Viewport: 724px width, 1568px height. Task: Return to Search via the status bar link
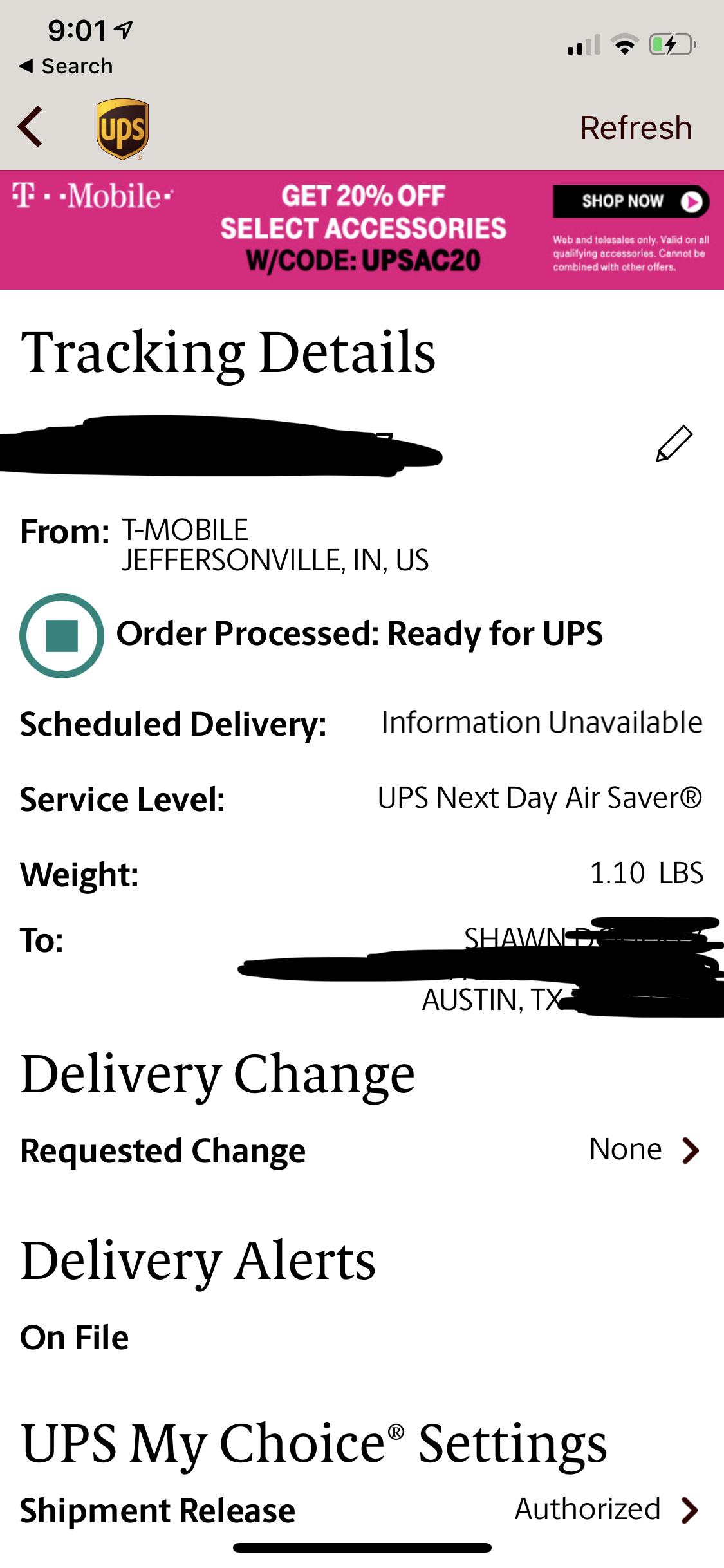pos(66,66)
